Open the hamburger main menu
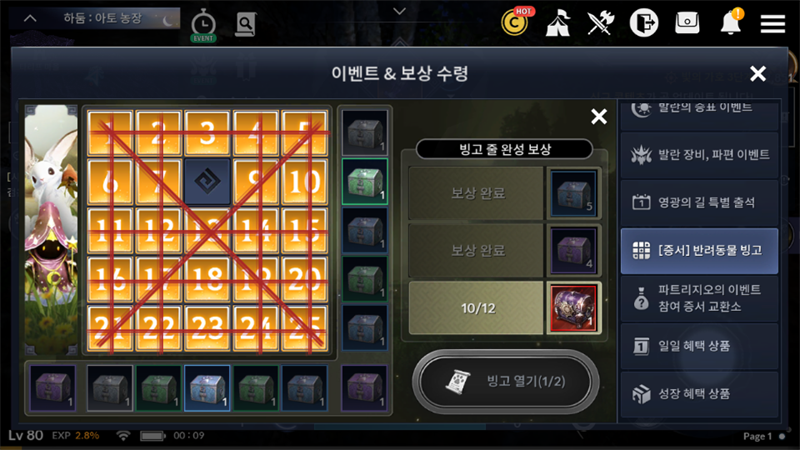The image size is (800, 450). (773, 23)
